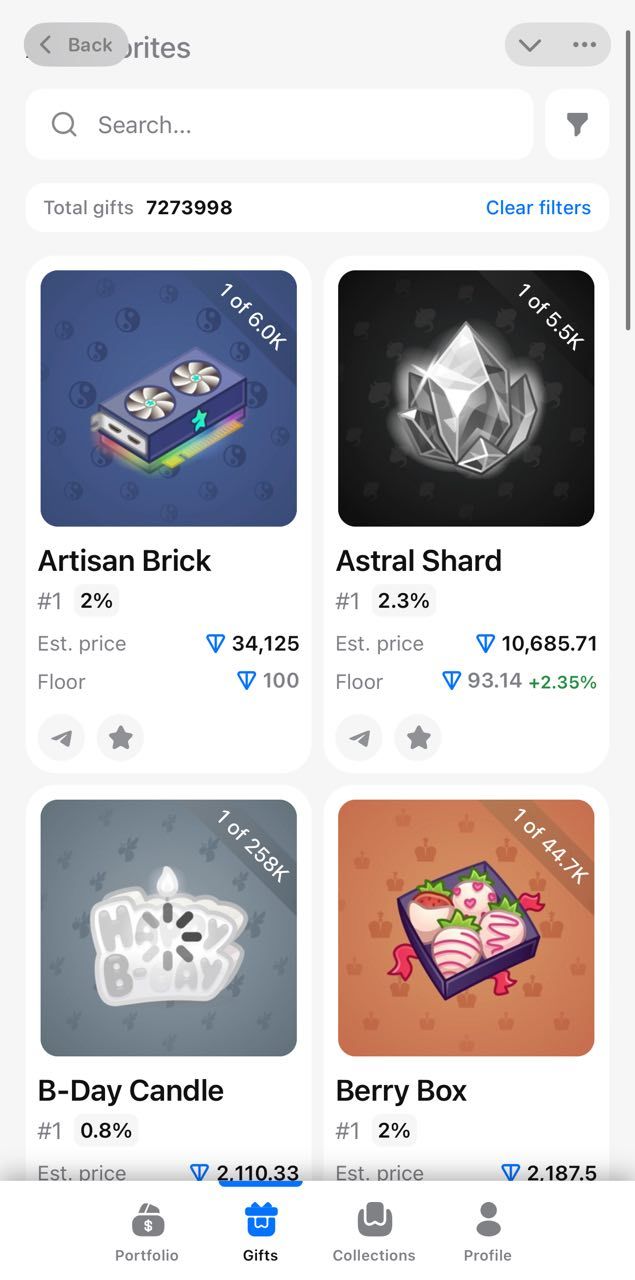Screen dimensions: 635x1280
Task: Open the Berry Box gift card
Action: coord(466,928)
